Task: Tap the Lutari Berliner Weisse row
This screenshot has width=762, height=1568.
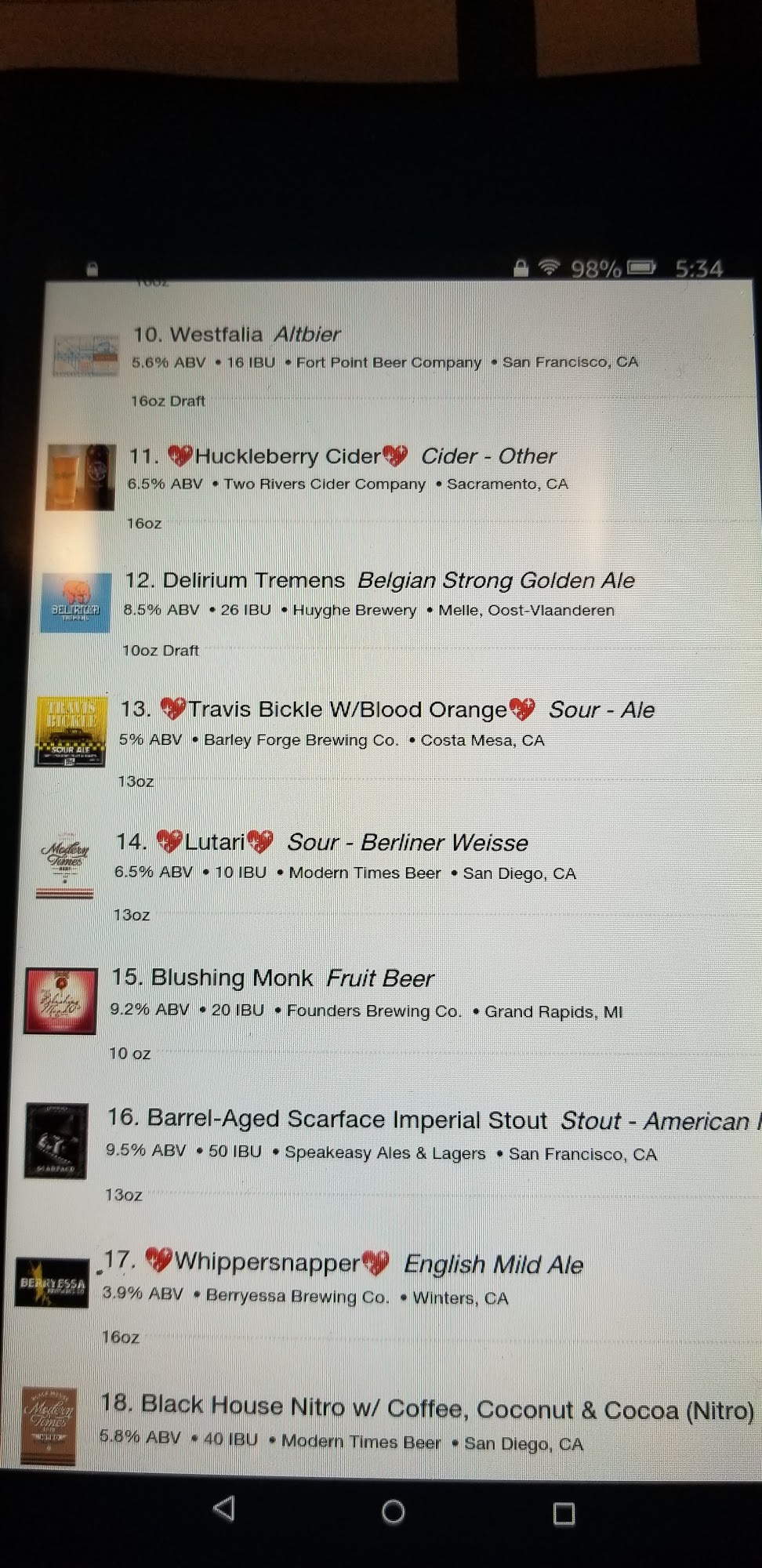Action: click(215, 843)
